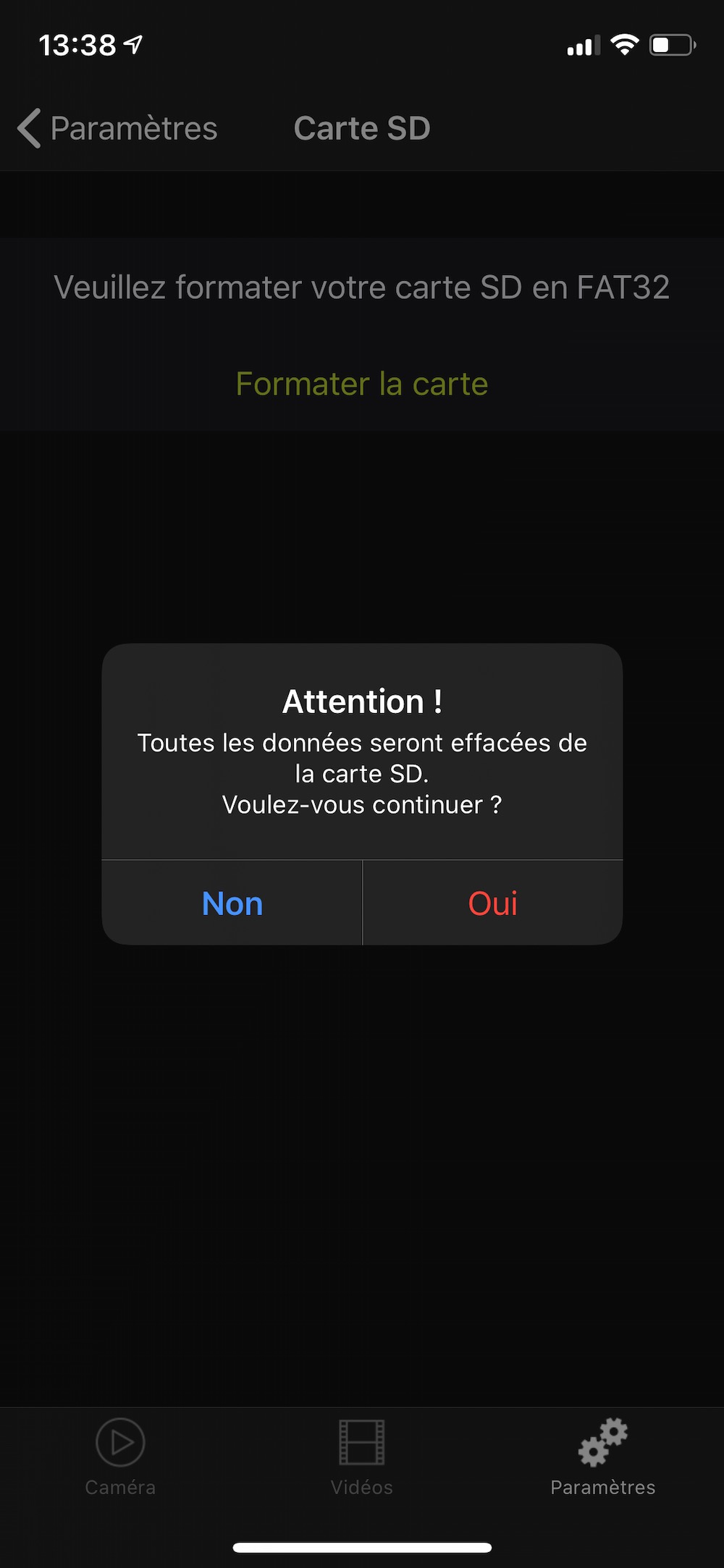Switch to the Caméra tab
The width and height of the screenshot is (724, 1568).
point(120,1457)
